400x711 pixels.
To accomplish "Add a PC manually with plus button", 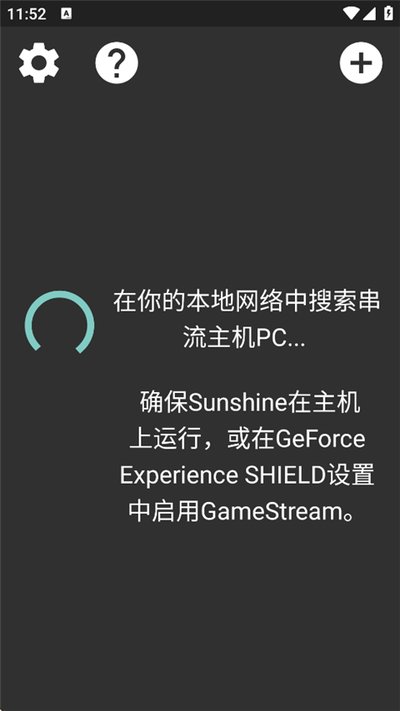I will (361, 63).
